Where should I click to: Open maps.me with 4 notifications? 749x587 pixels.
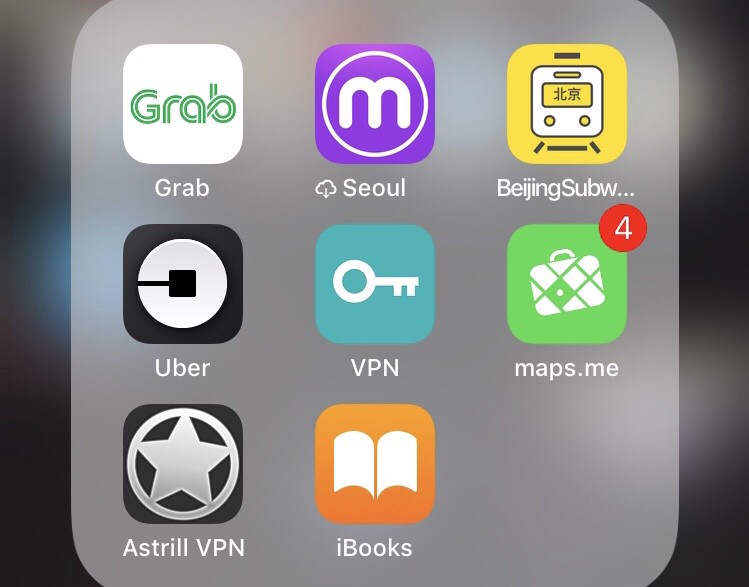pos(567,284)
